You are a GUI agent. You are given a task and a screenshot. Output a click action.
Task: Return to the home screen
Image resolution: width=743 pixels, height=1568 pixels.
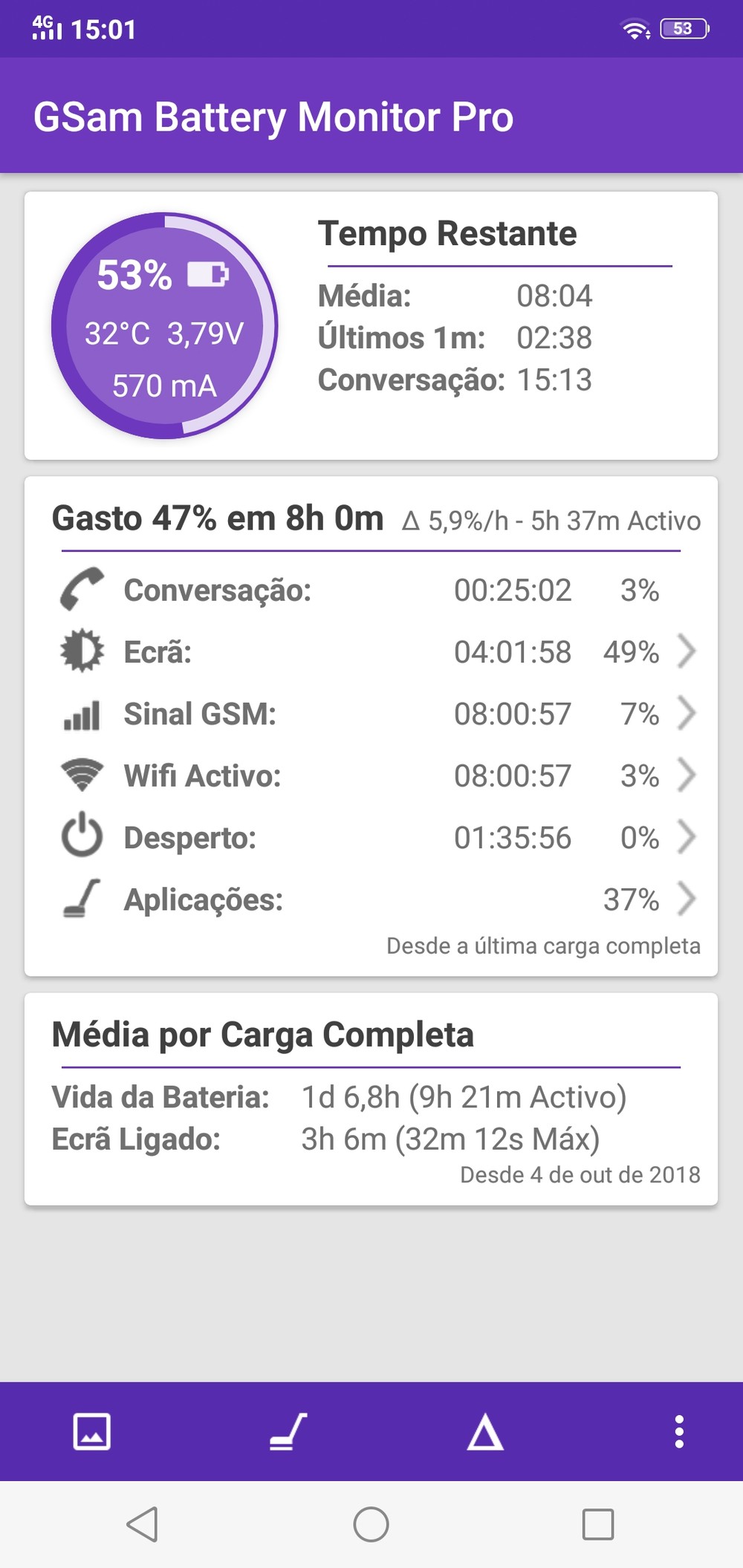(x=371, y=1524)
